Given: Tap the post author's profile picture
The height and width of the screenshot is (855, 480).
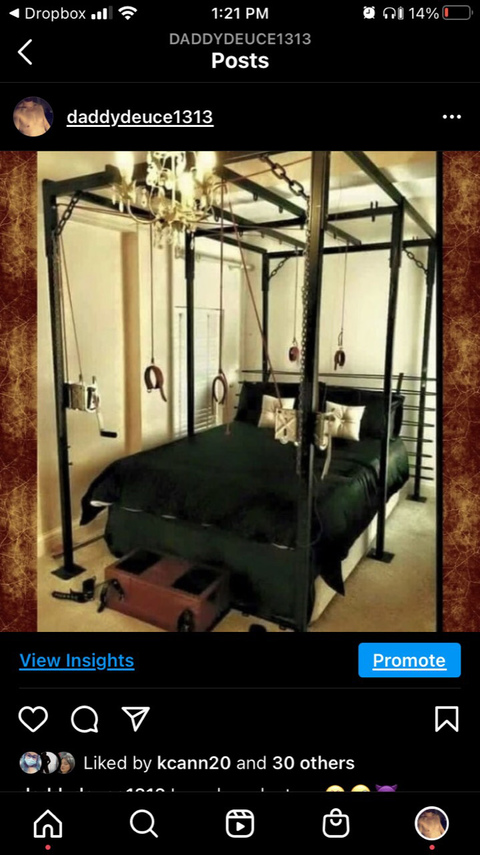Looking at the screenshot, I should (33, 117).
